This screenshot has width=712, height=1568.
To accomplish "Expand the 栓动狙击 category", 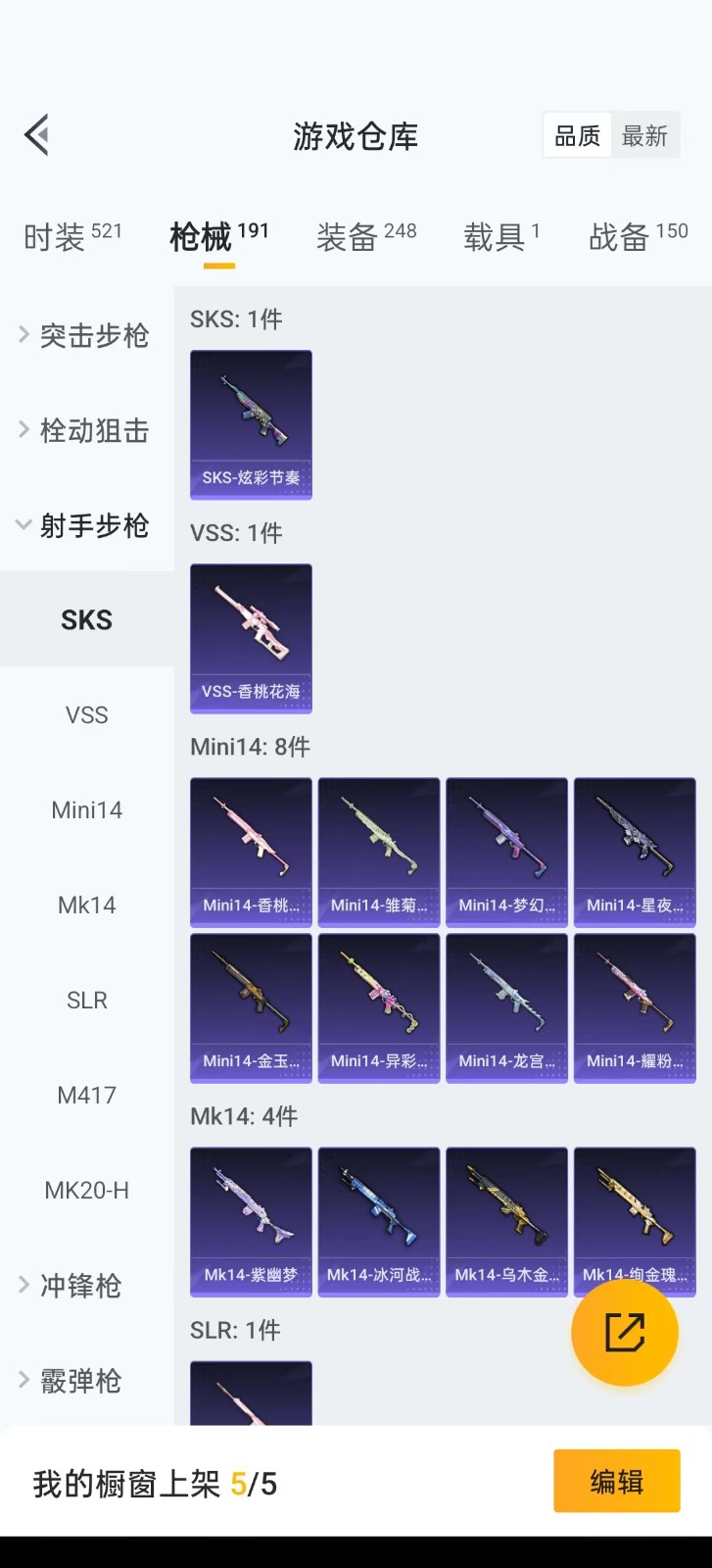I will [86, 430].
